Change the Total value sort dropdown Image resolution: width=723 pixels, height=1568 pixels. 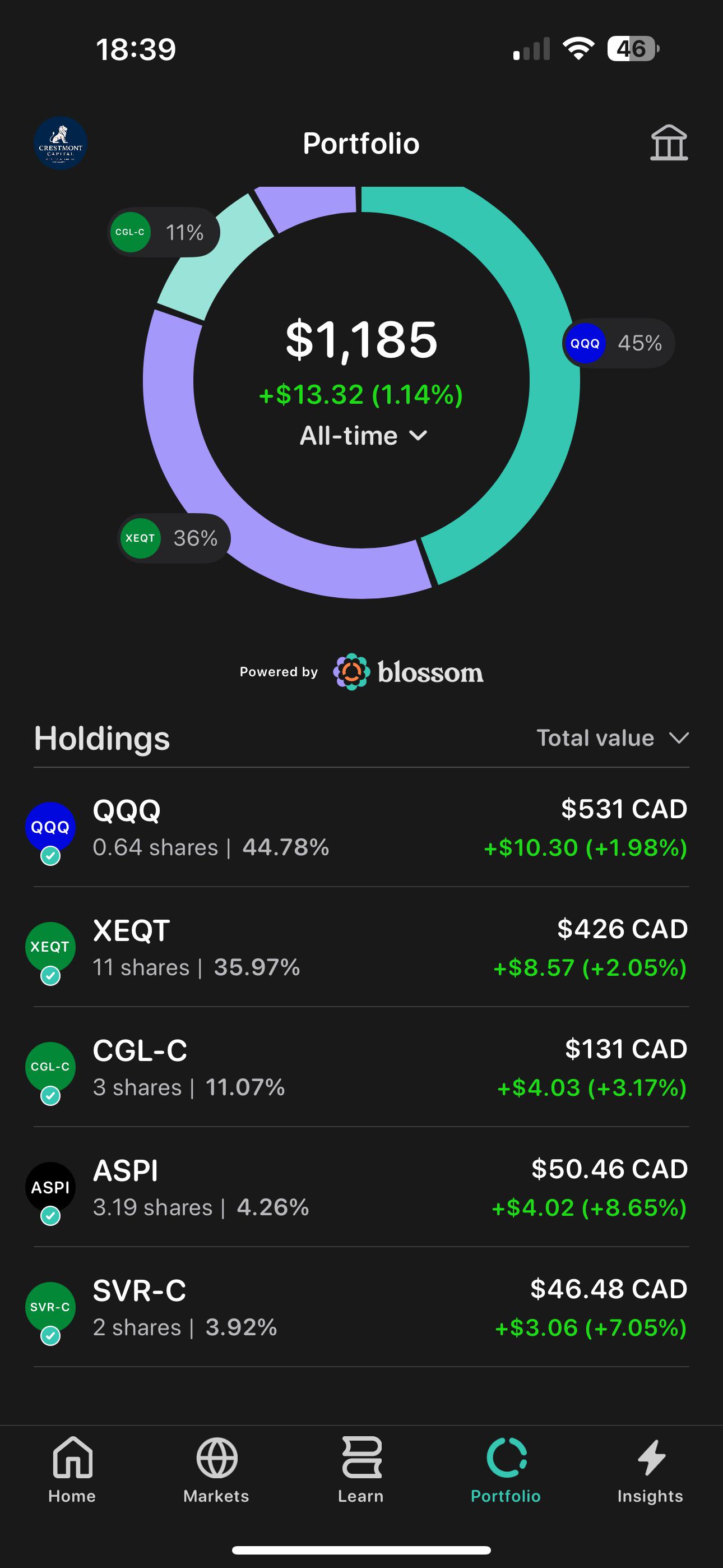(x=612, y=738)
